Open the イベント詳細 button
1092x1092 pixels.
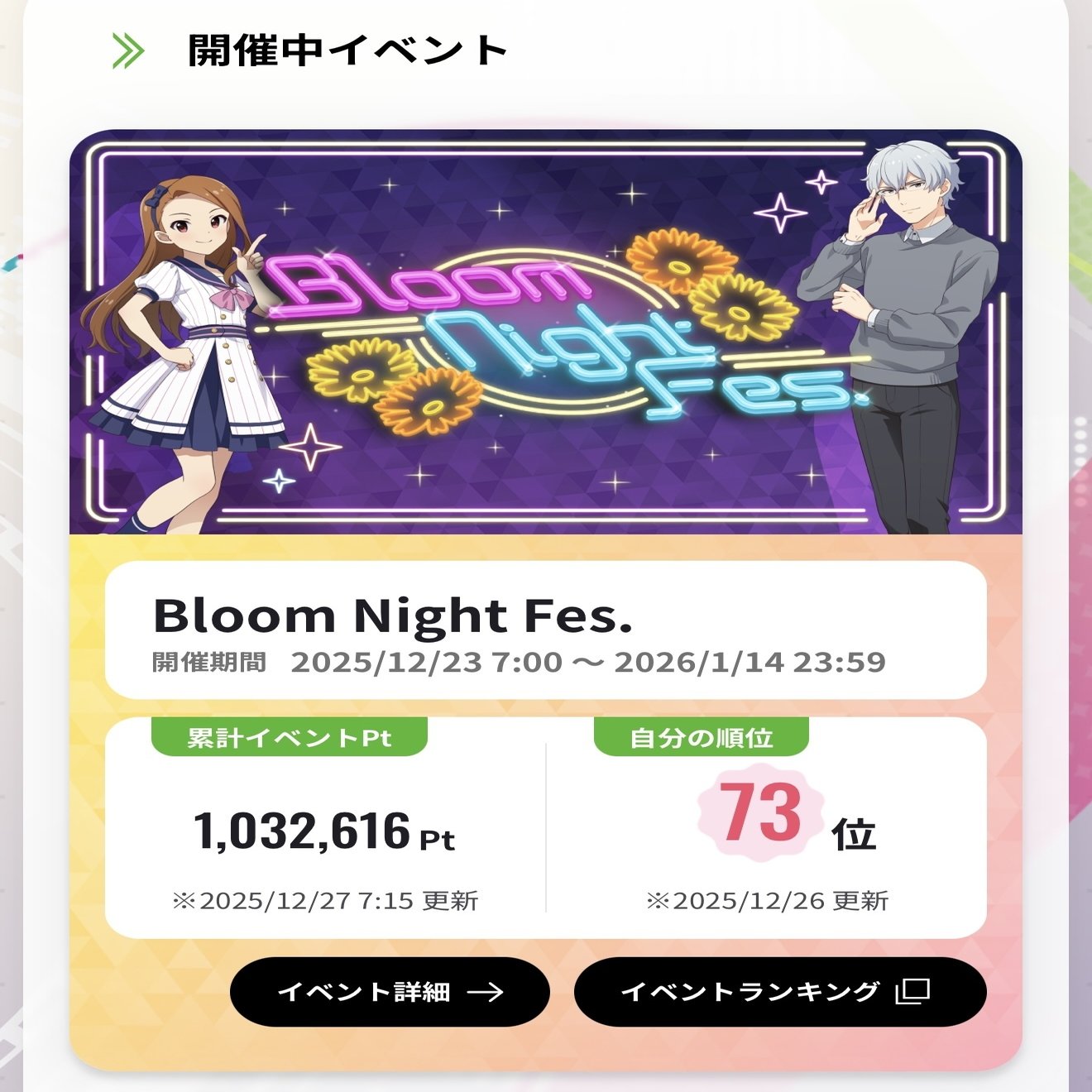(390, 992)
